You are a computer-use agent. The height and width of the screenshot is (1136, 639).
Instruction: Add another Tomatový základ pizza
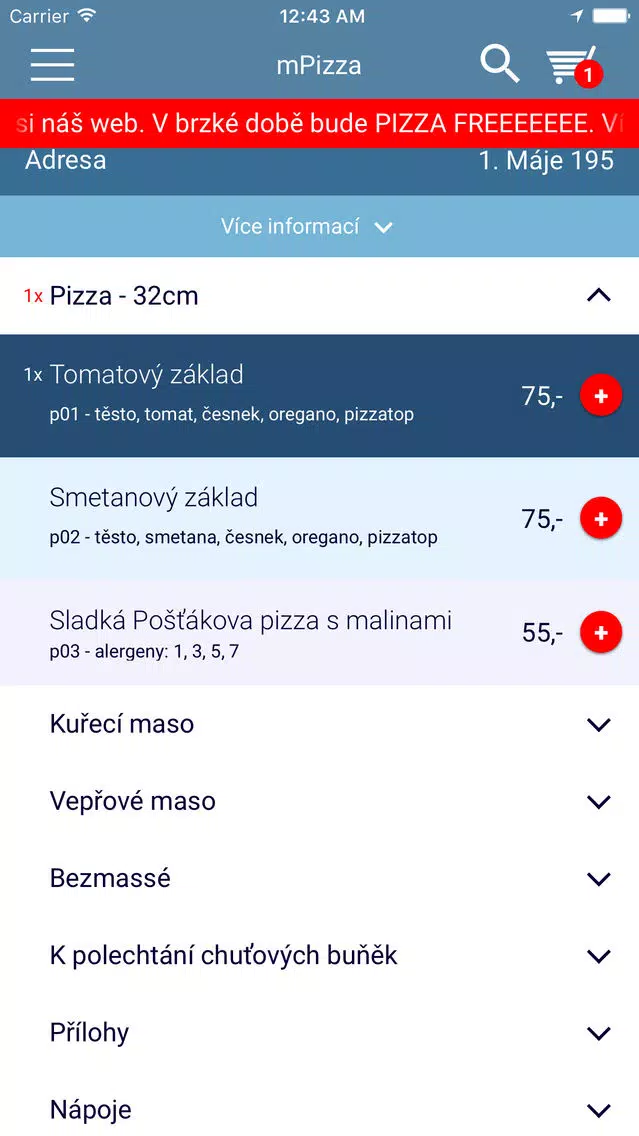pyautogui.click(x=601, y=396)
